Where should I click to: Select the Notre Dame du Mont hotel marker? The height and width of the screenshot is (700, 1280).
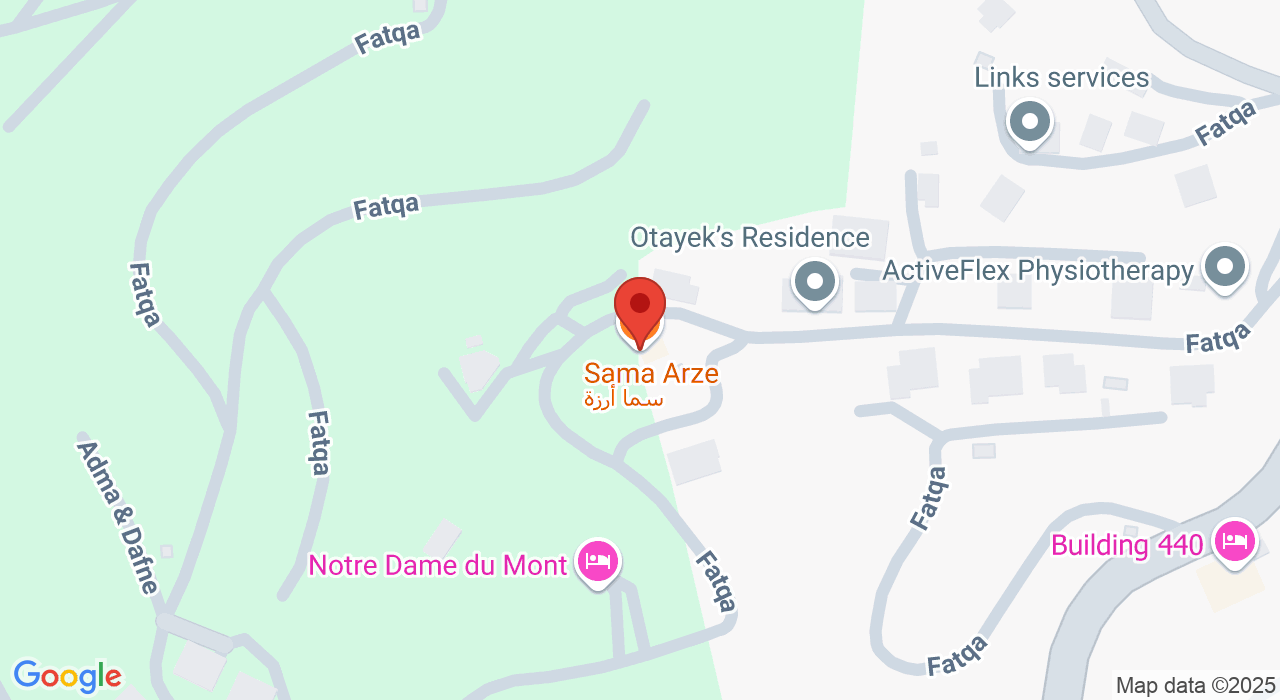[598, 562]
